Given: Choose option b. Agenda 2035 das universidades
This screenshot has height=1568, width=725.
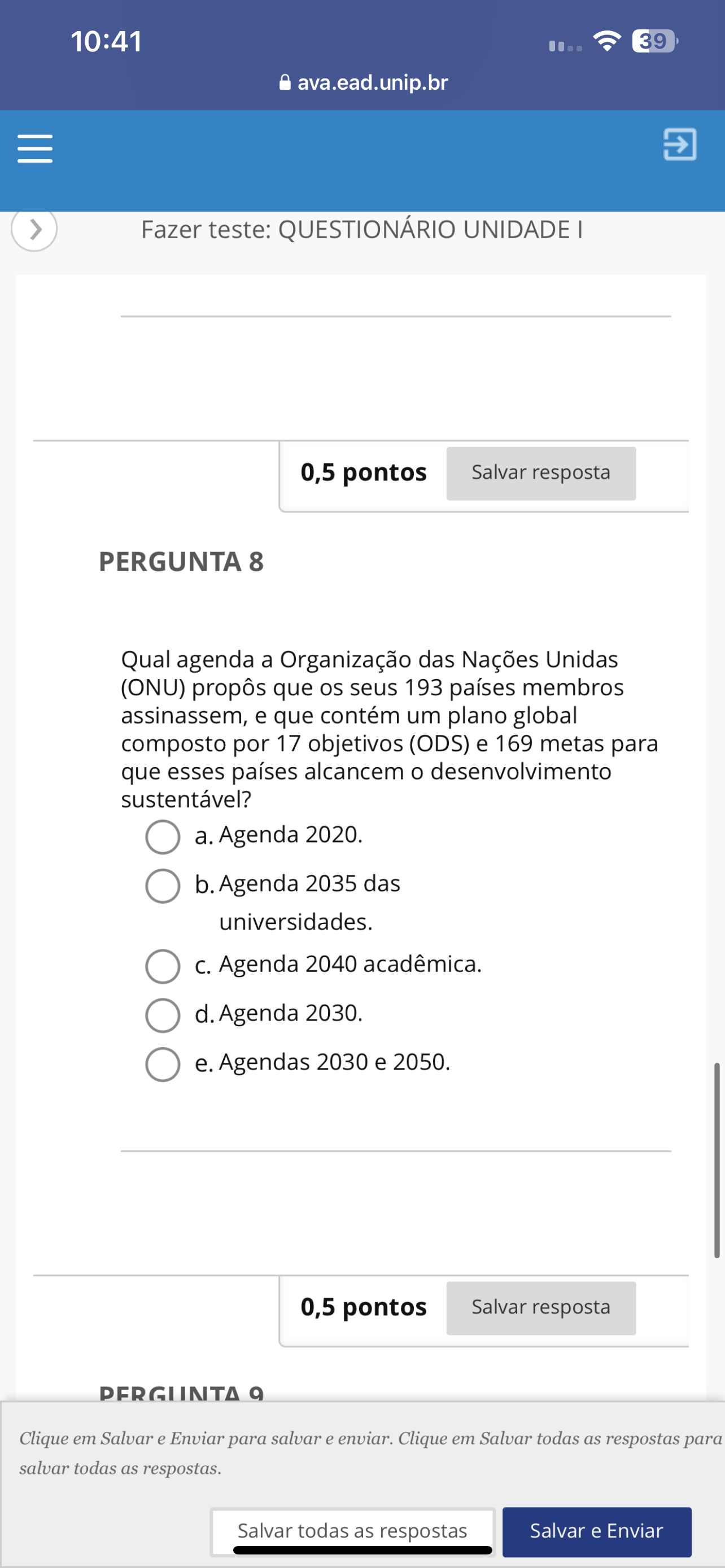Looking at the screenshot, I should (x=163, y=885).
